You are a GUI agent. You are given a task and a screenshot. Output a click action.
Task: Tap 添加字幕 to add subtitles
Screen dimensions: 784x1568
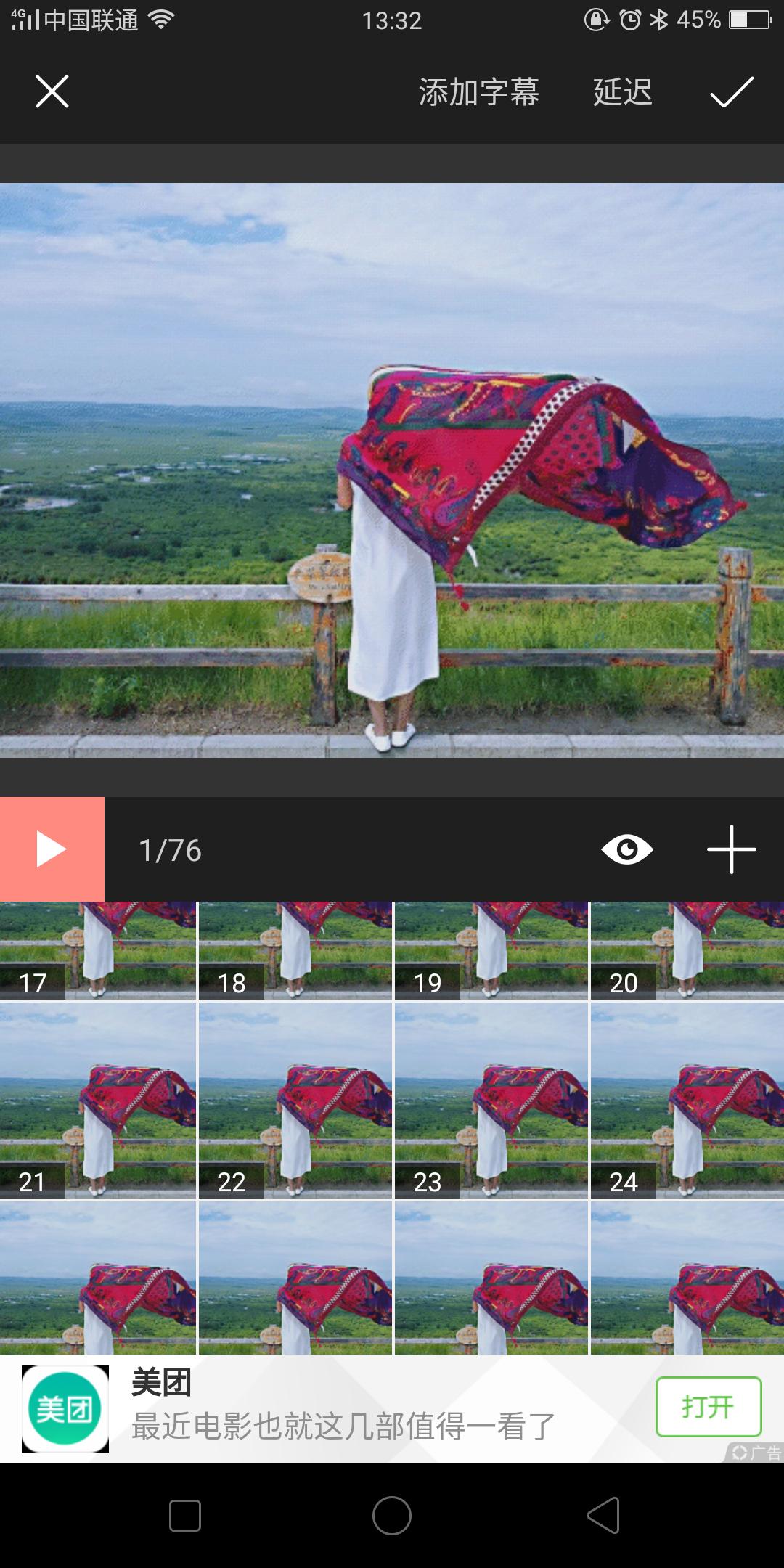point(478,92)
